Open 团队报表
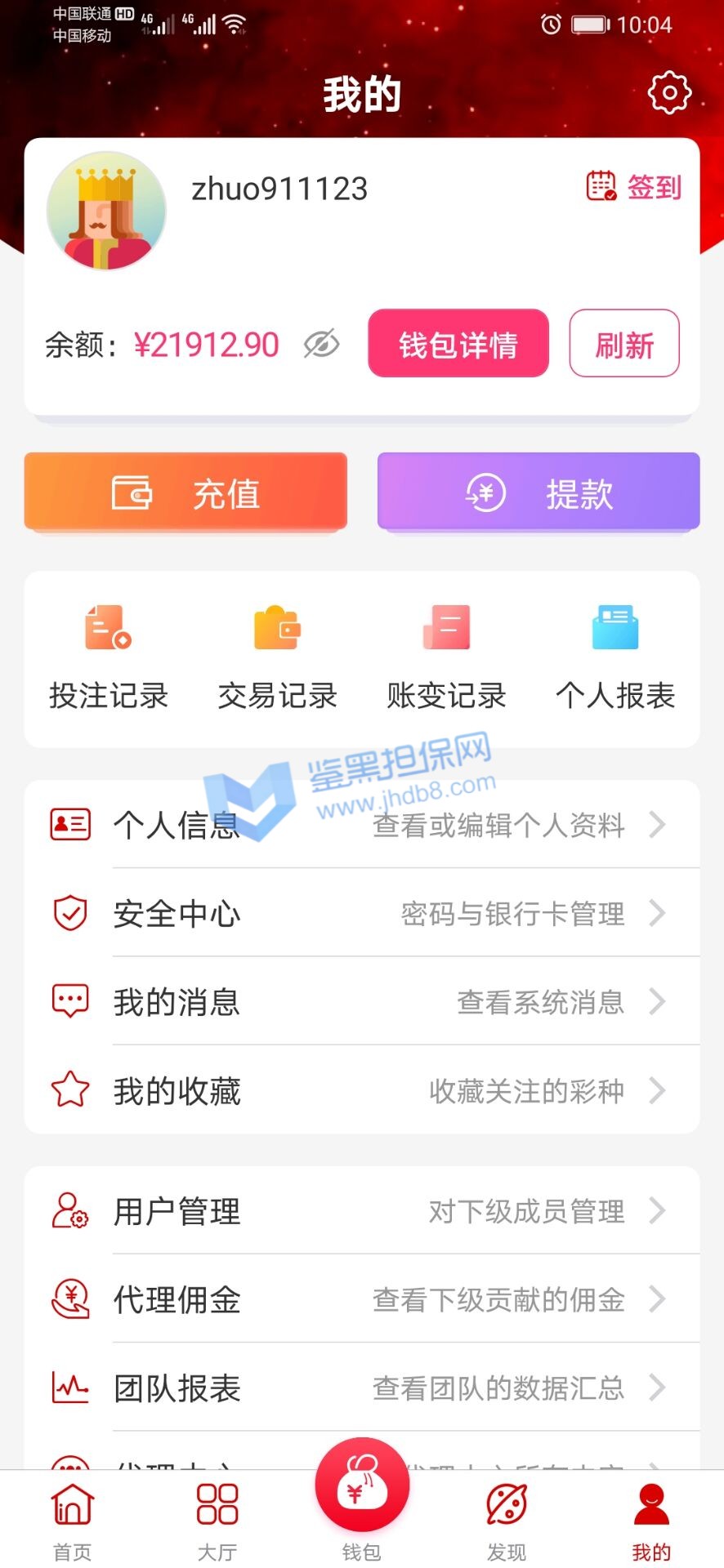This screenshot has height=1568, width=724. point(361,1388)
